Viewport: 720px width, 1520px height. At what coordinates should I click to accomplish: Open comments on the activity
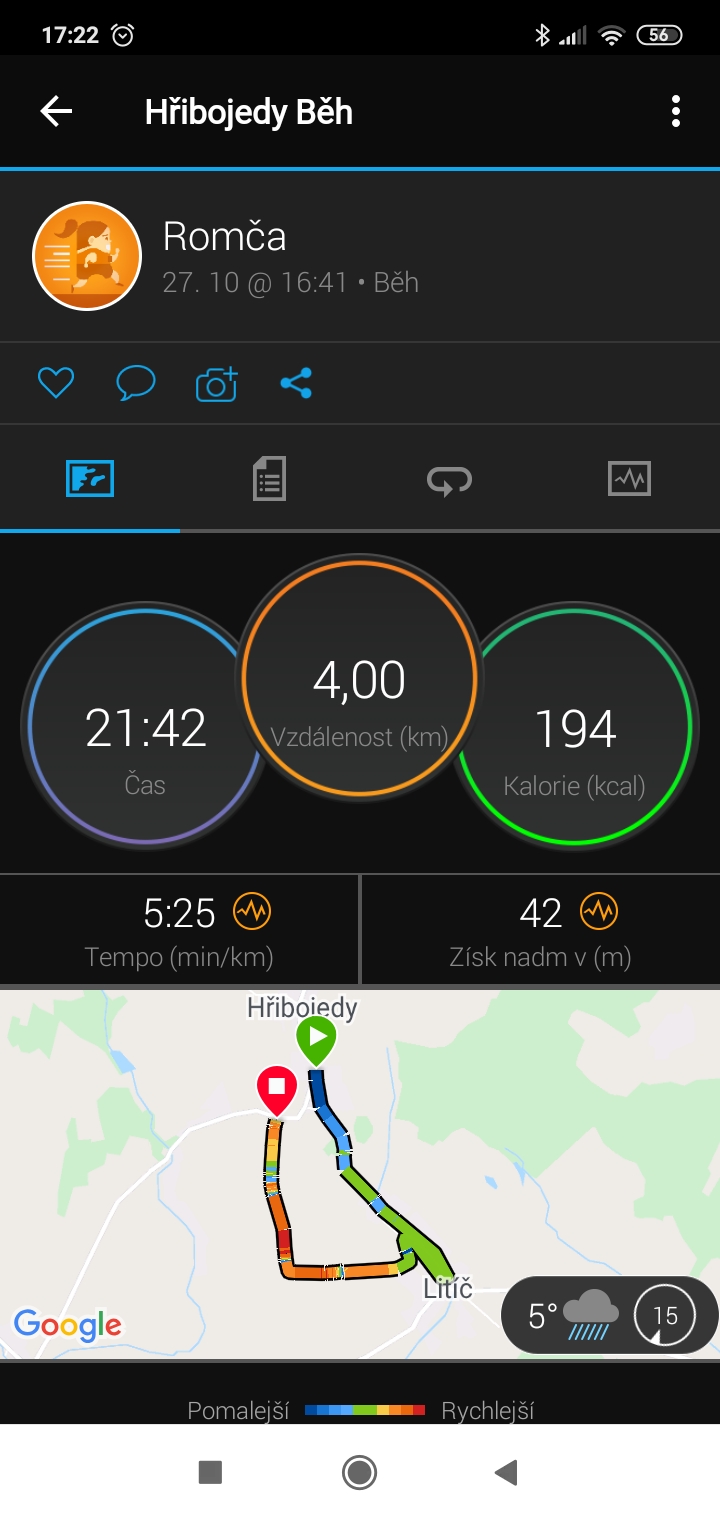tap(136, 383)
